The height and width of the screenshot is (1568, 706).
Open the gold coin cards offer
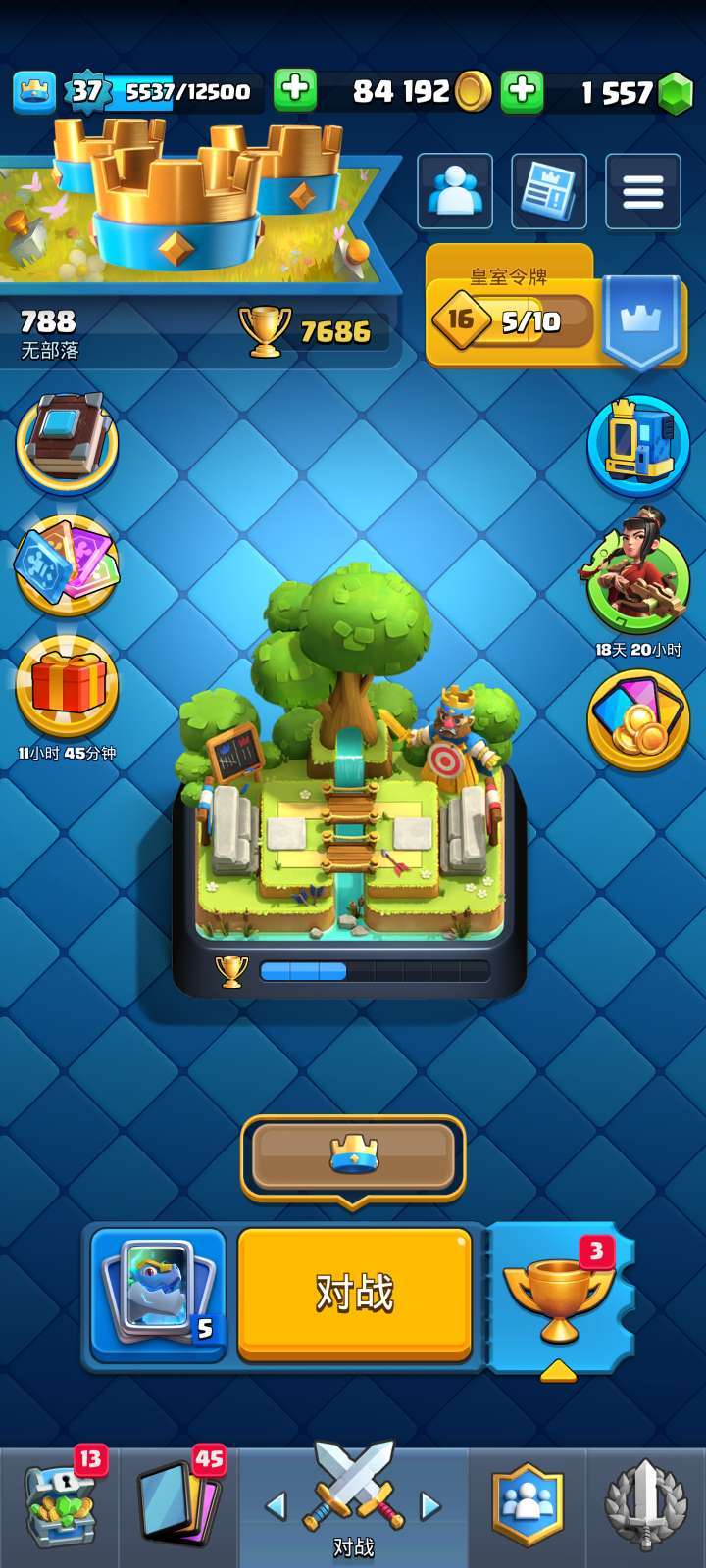[x=638, y=721]
